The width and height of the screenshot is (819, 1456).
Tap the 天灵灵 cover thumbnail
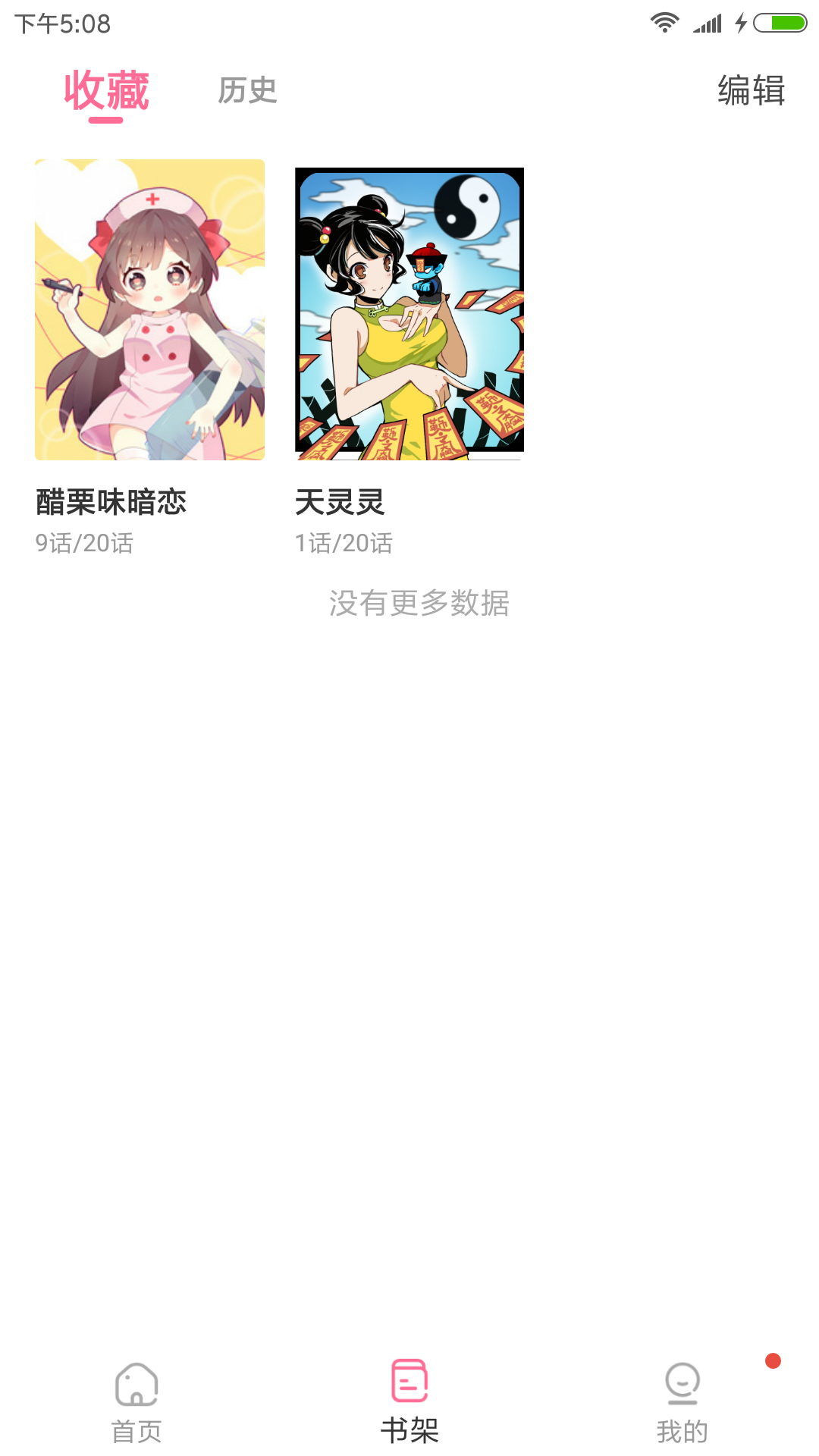click(x=409, y=313)
